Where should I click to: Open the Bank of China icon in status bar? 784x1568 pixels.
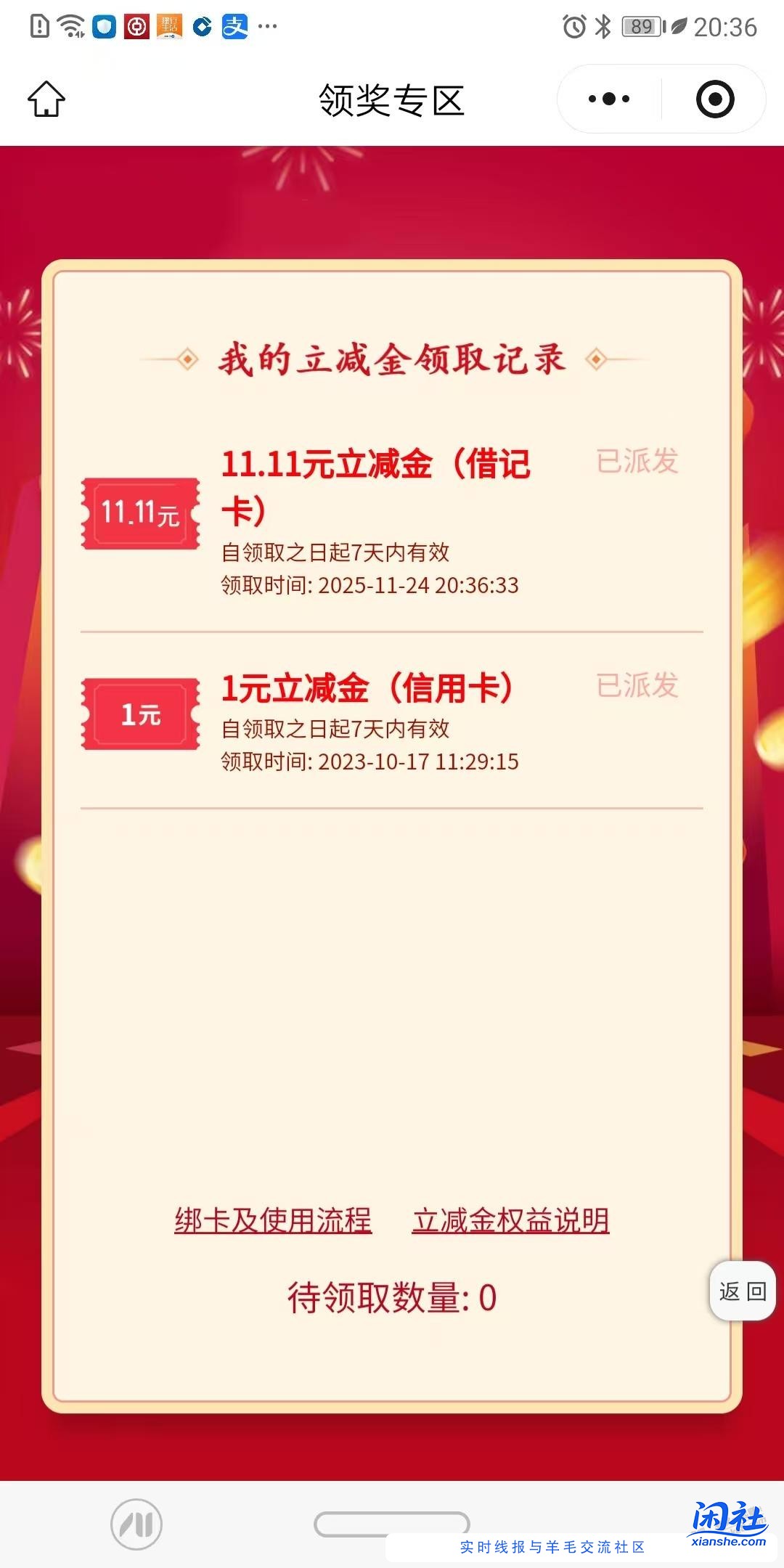point(135,27)
